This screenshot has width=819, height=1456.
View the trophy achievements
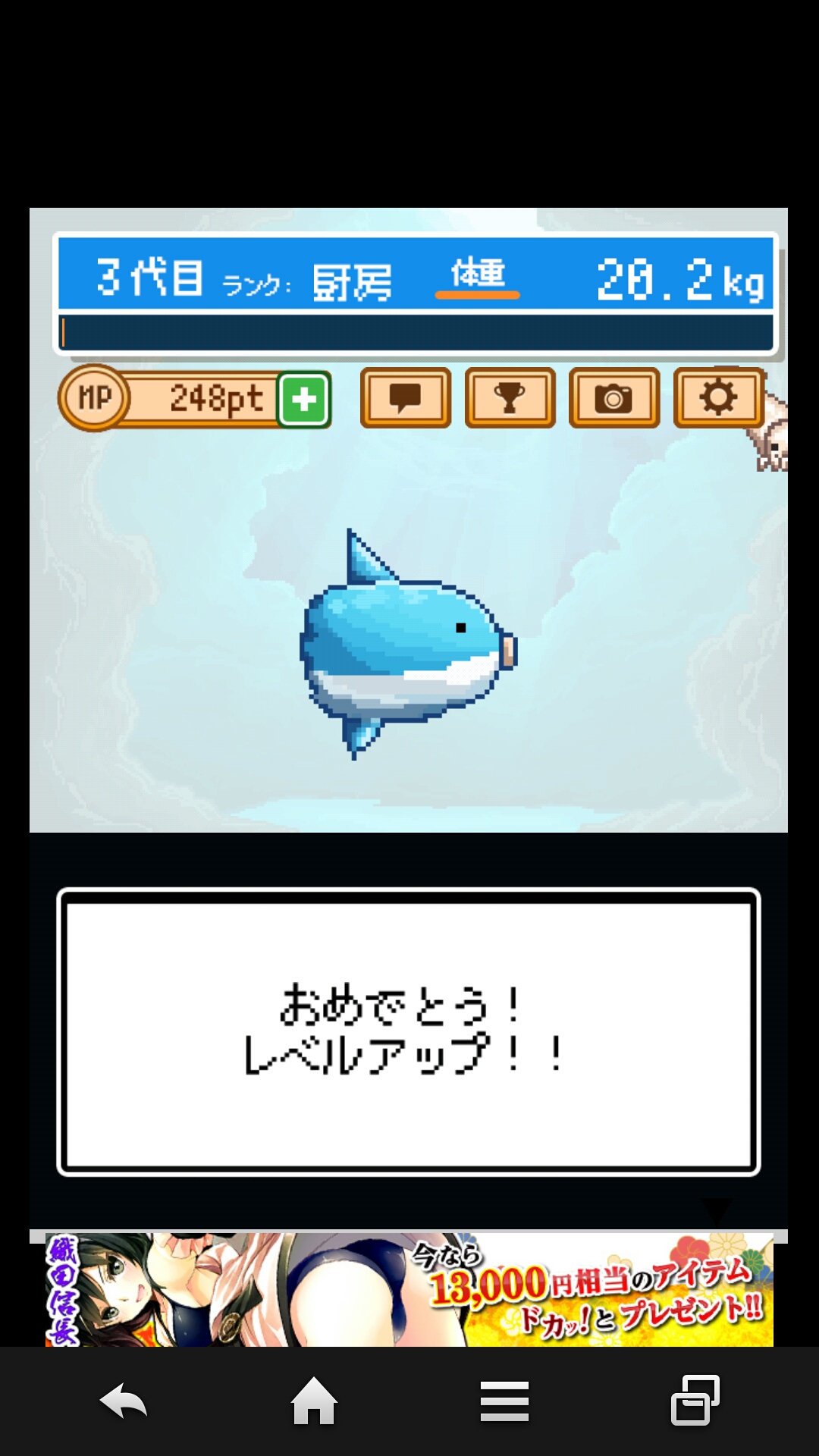pos(510,398)
